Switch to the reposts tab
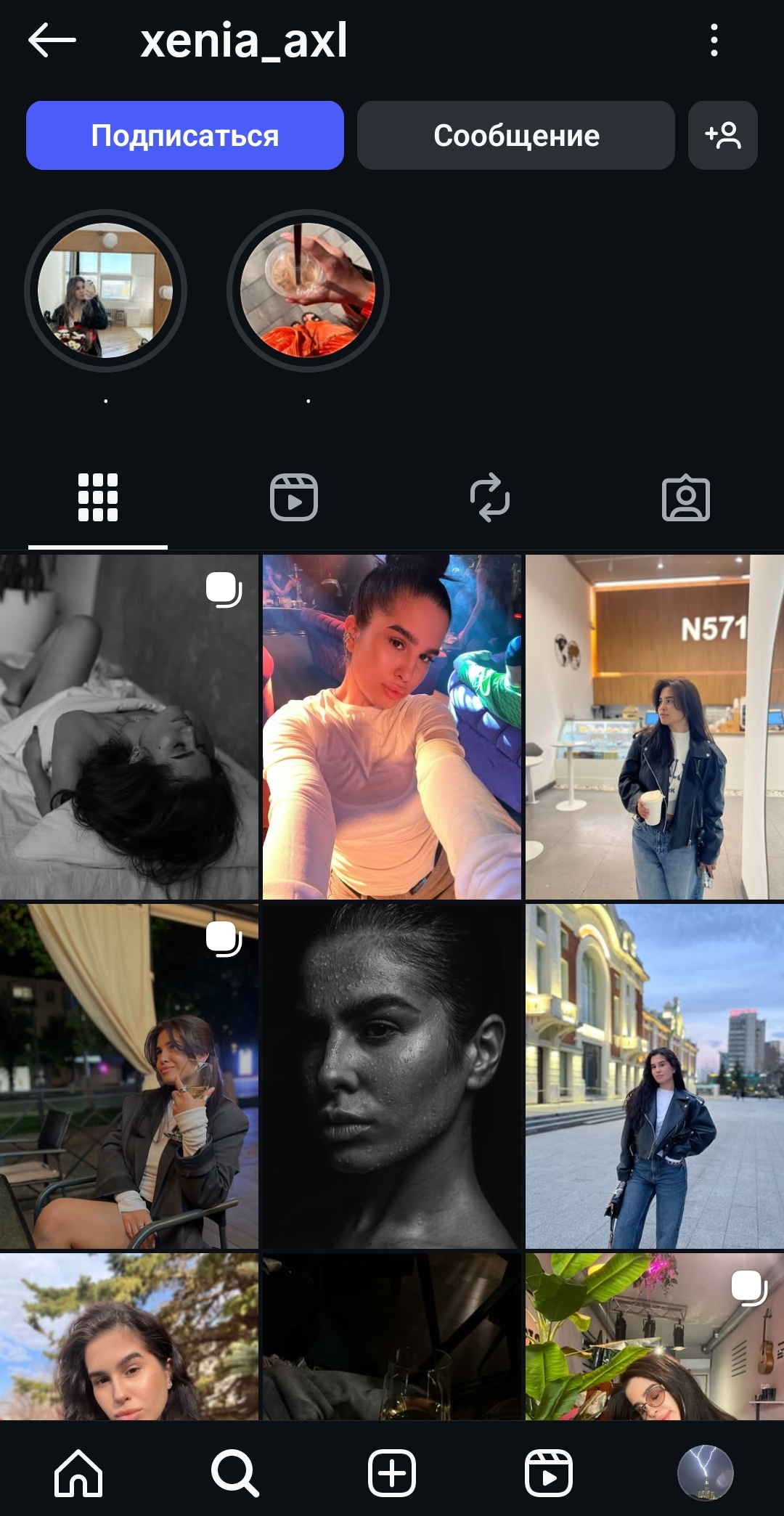Viewport: 784px width, 1516px height. point(490,498)
